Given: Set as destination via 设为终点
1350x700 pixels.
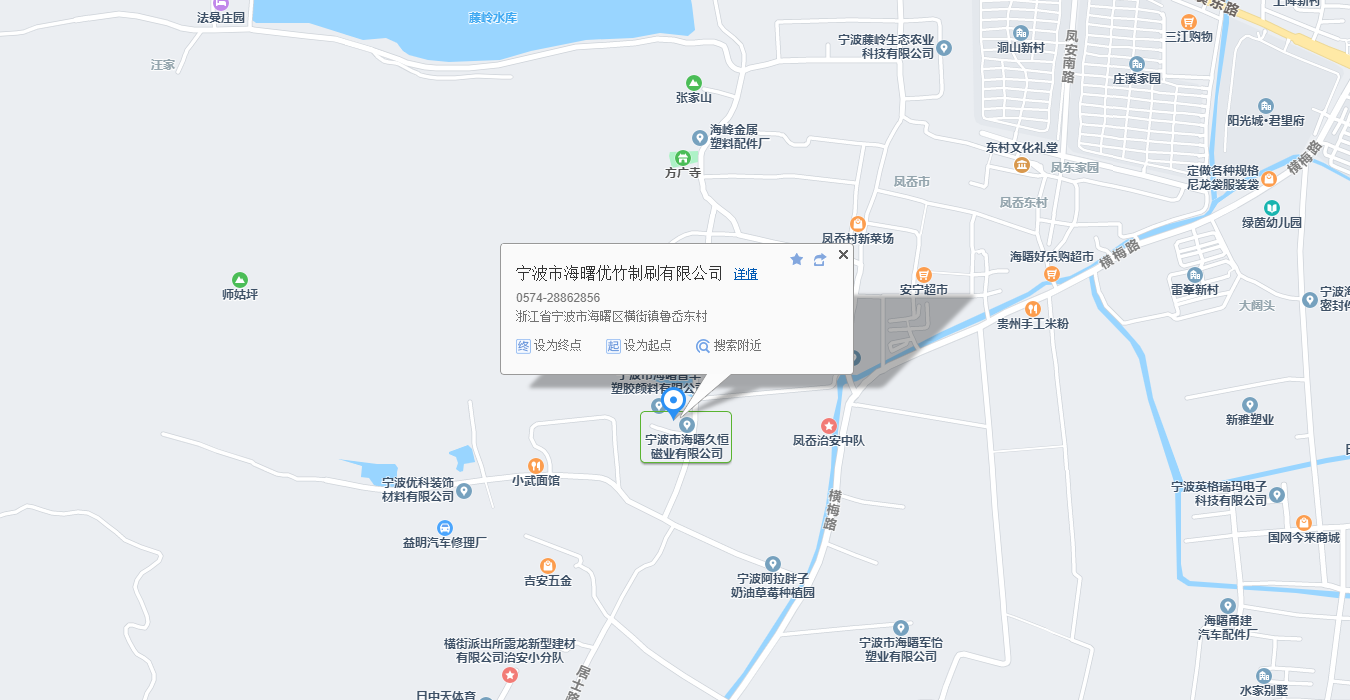Looking at the screenshot, I should click(x=549, y=346).
